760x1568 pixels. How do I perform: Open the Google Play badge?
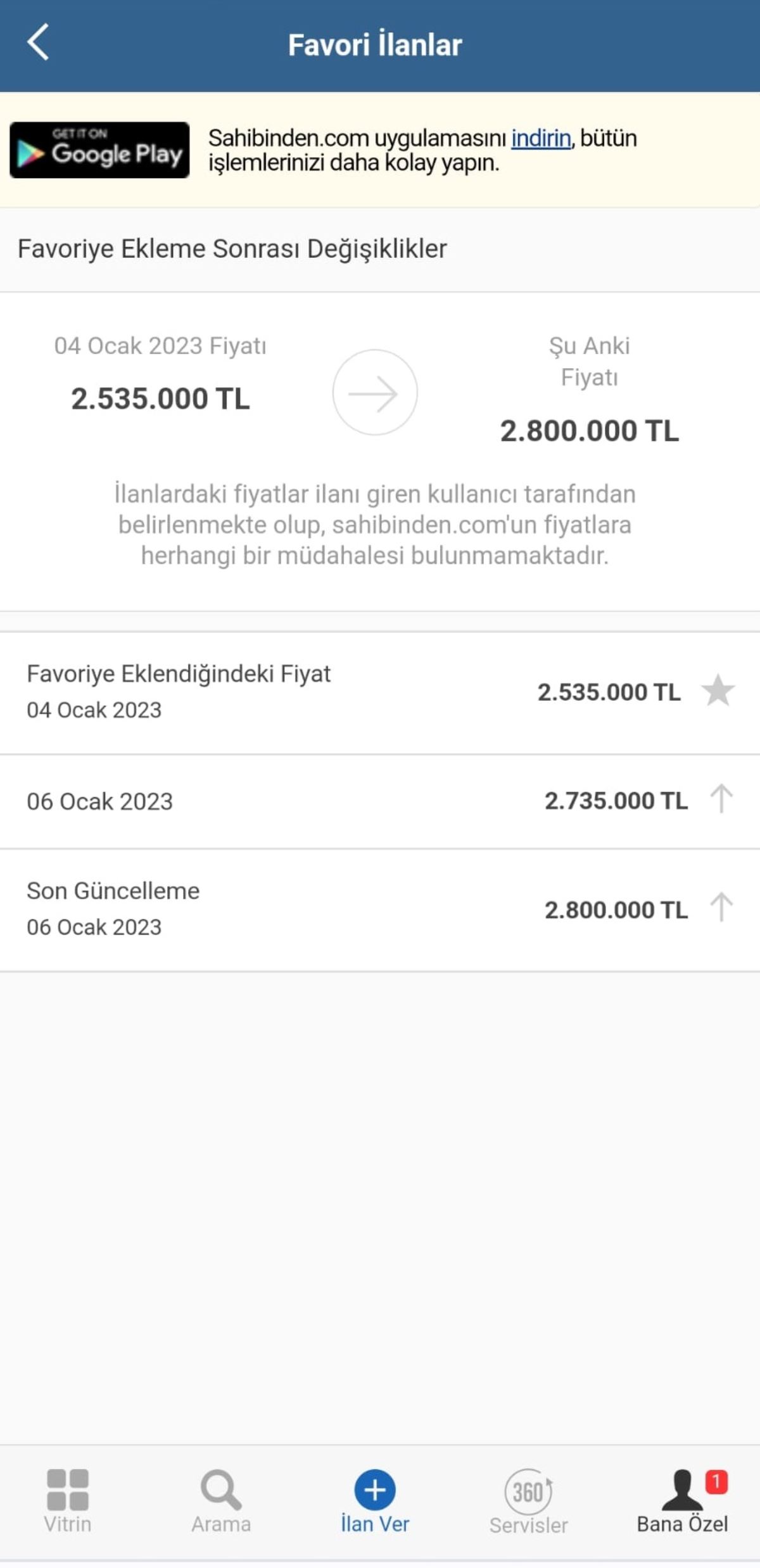point(99,150)
